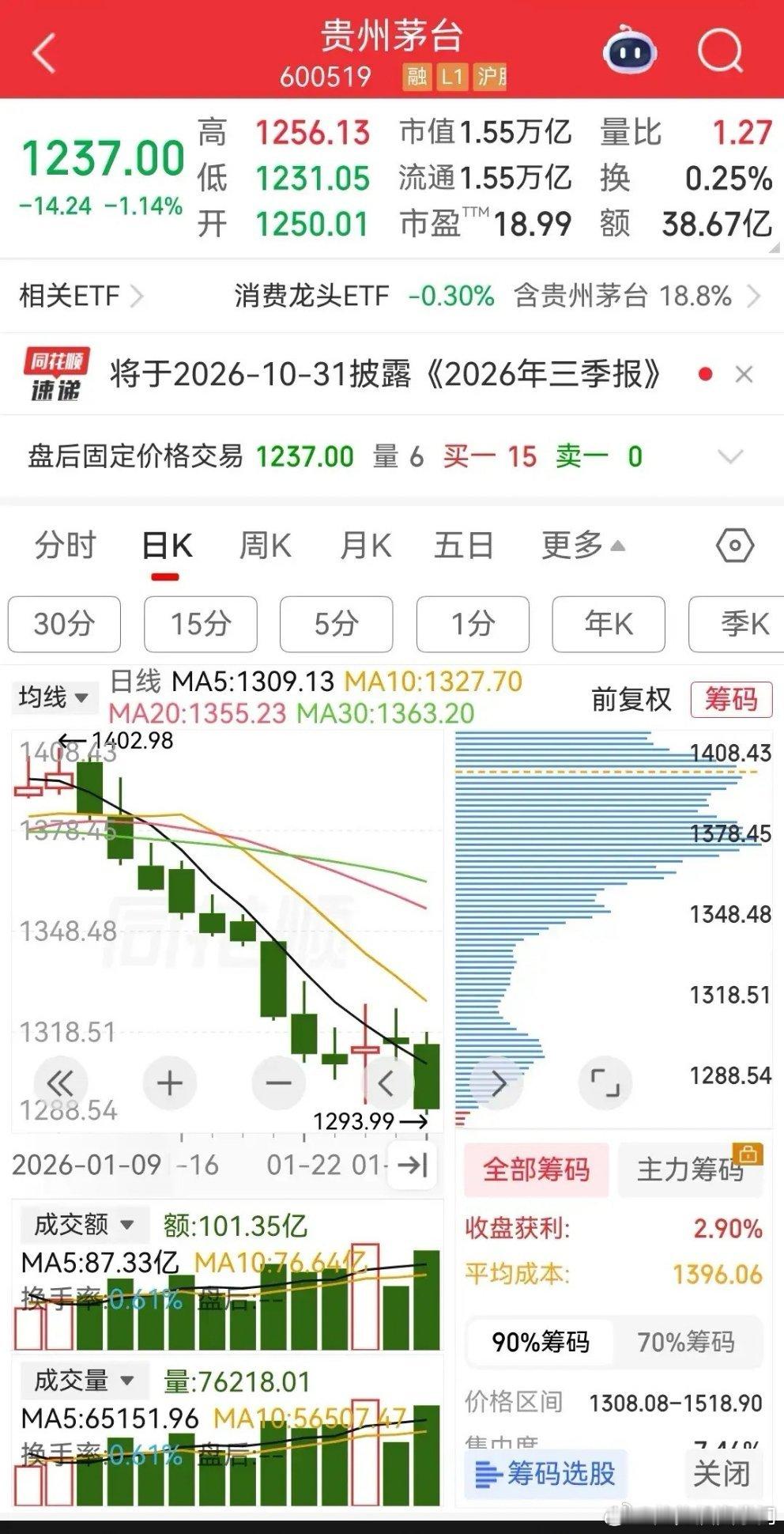Switch to the 周K tab

click(265, 546)
